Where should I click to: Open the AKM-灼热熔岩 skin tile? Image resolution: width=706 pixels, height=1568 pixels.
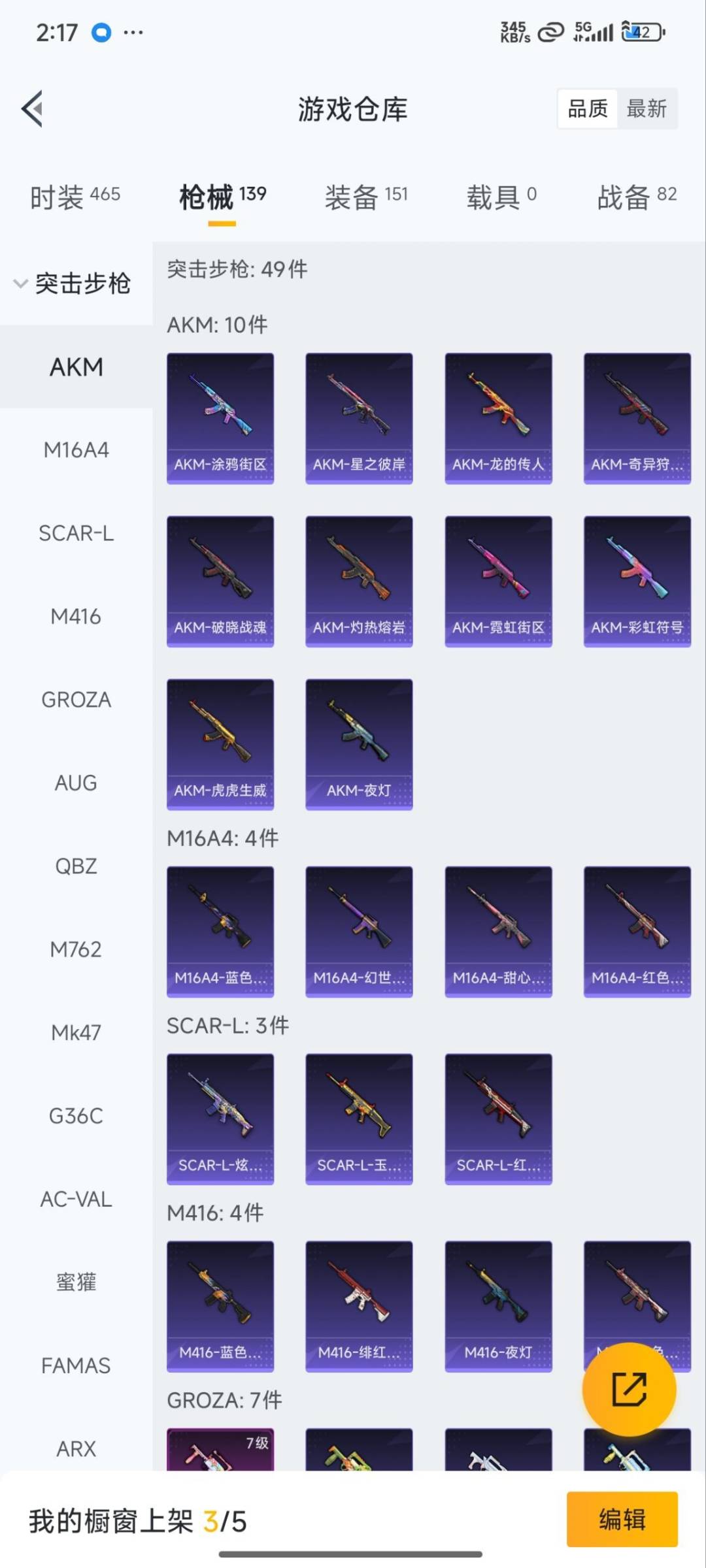click(359, 581)
